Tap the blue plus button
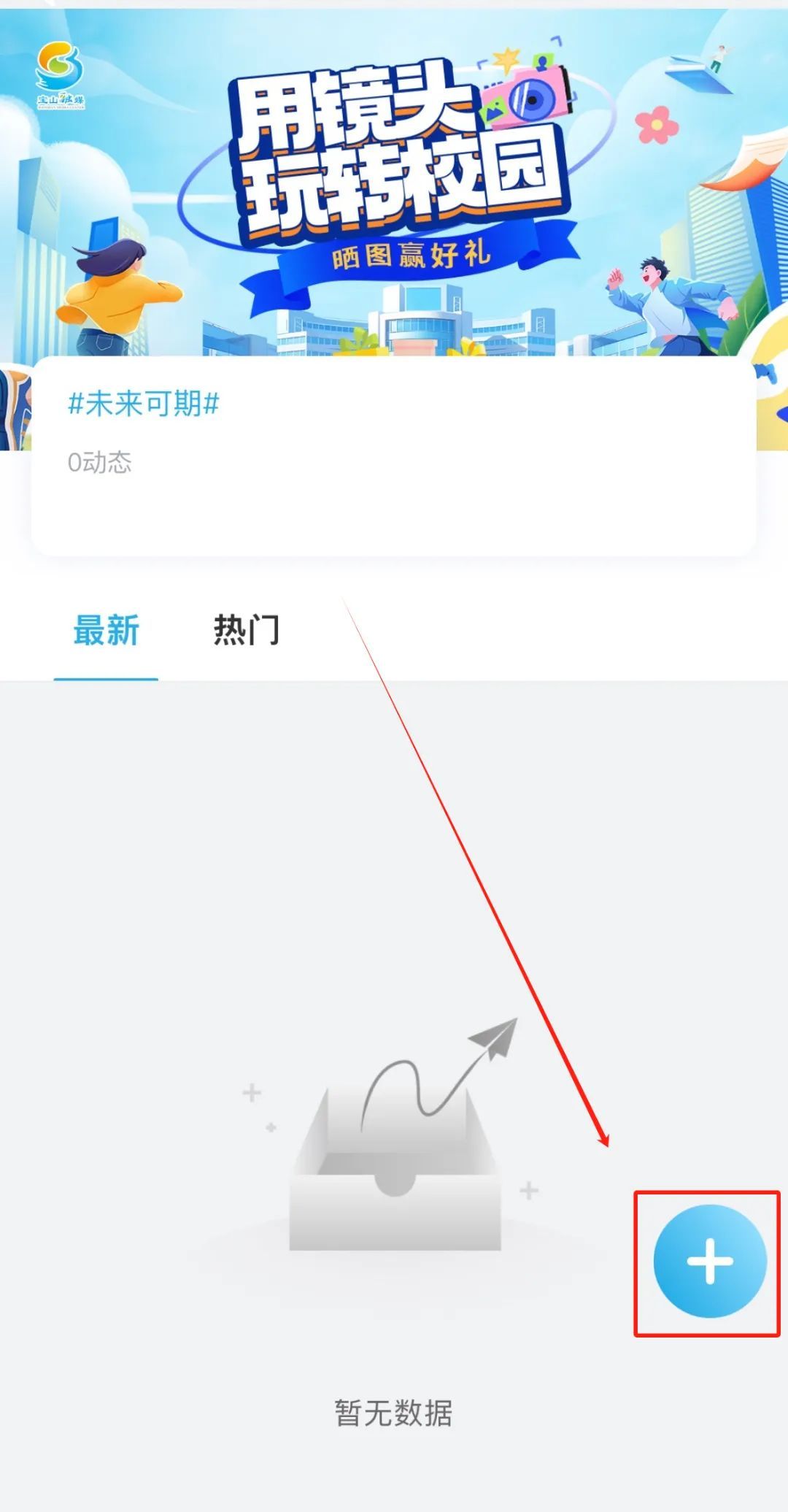The width and height of the screenshot is (788, 1512). [x=709, y=1261]
